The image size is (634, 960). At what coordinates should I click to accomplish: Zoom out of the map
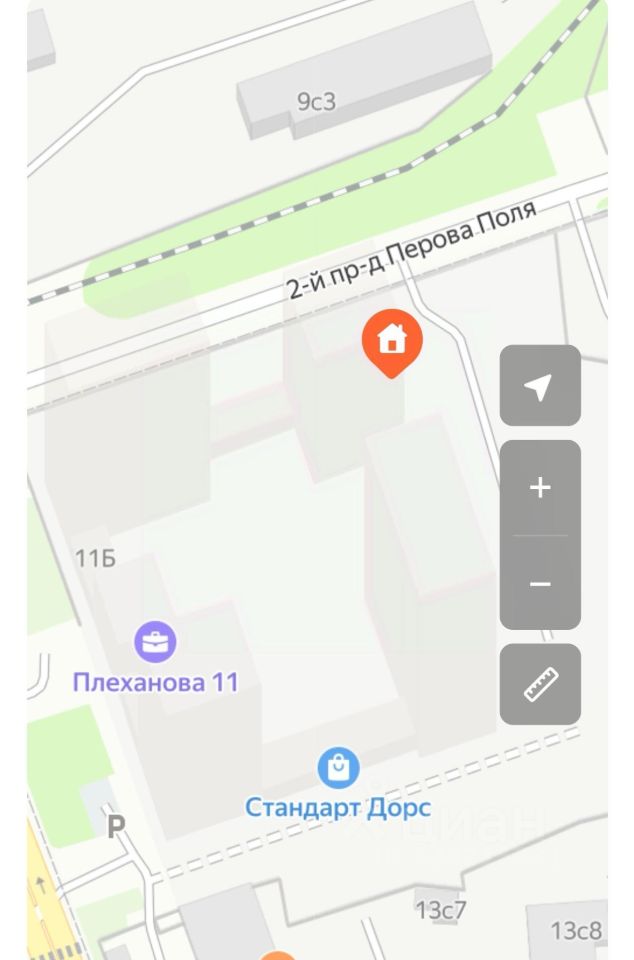coord(540,584)
